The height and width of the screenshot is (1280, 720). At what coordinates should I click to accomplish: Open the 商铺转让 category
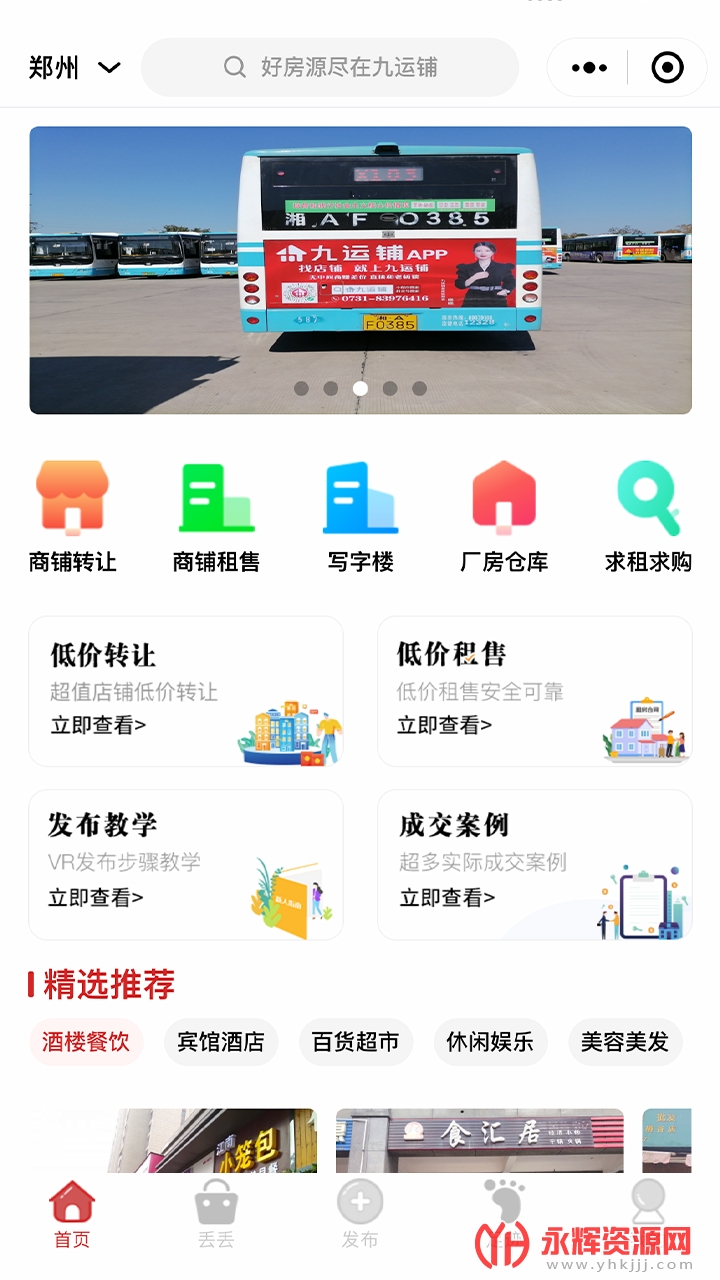(73, 517)
